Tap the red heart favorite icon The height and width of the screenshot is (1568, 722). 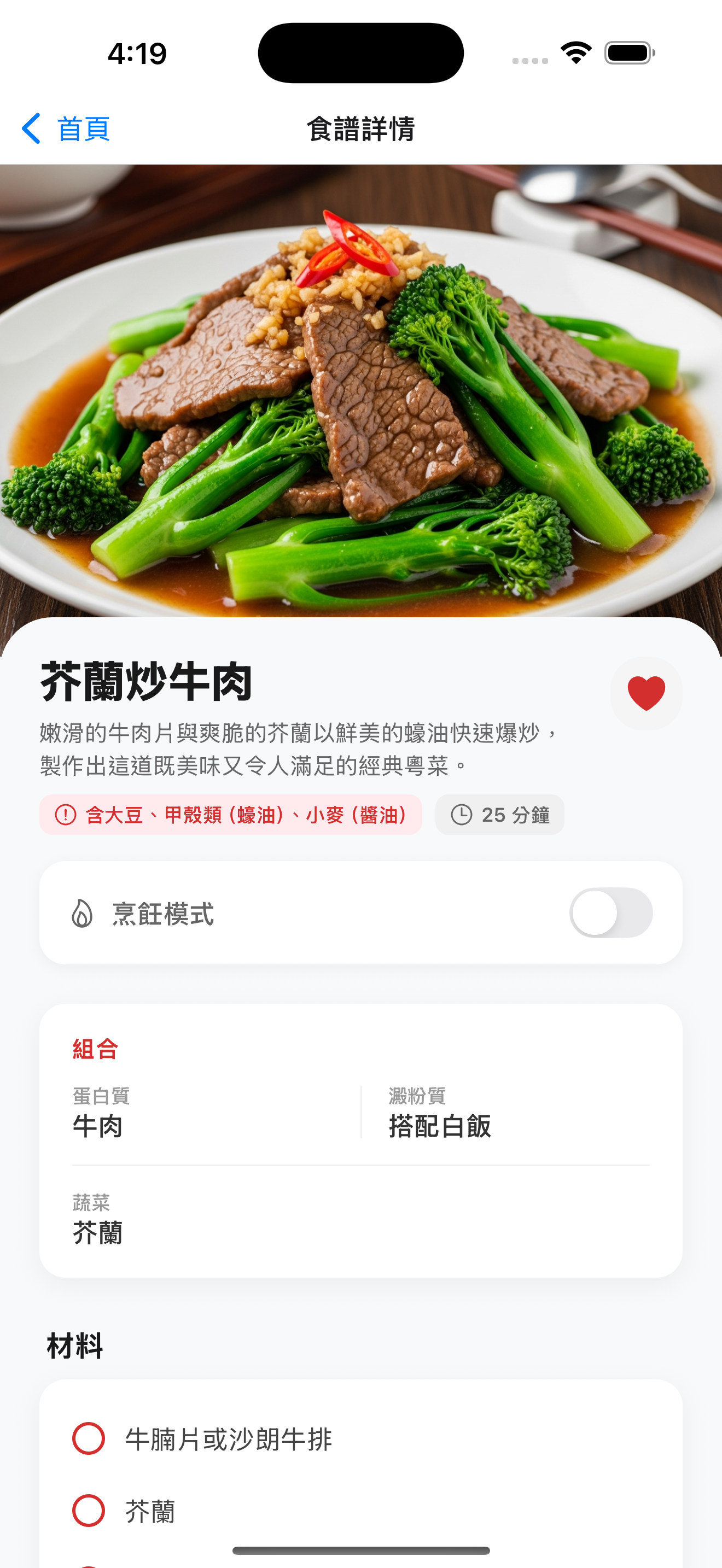point(646,693)
